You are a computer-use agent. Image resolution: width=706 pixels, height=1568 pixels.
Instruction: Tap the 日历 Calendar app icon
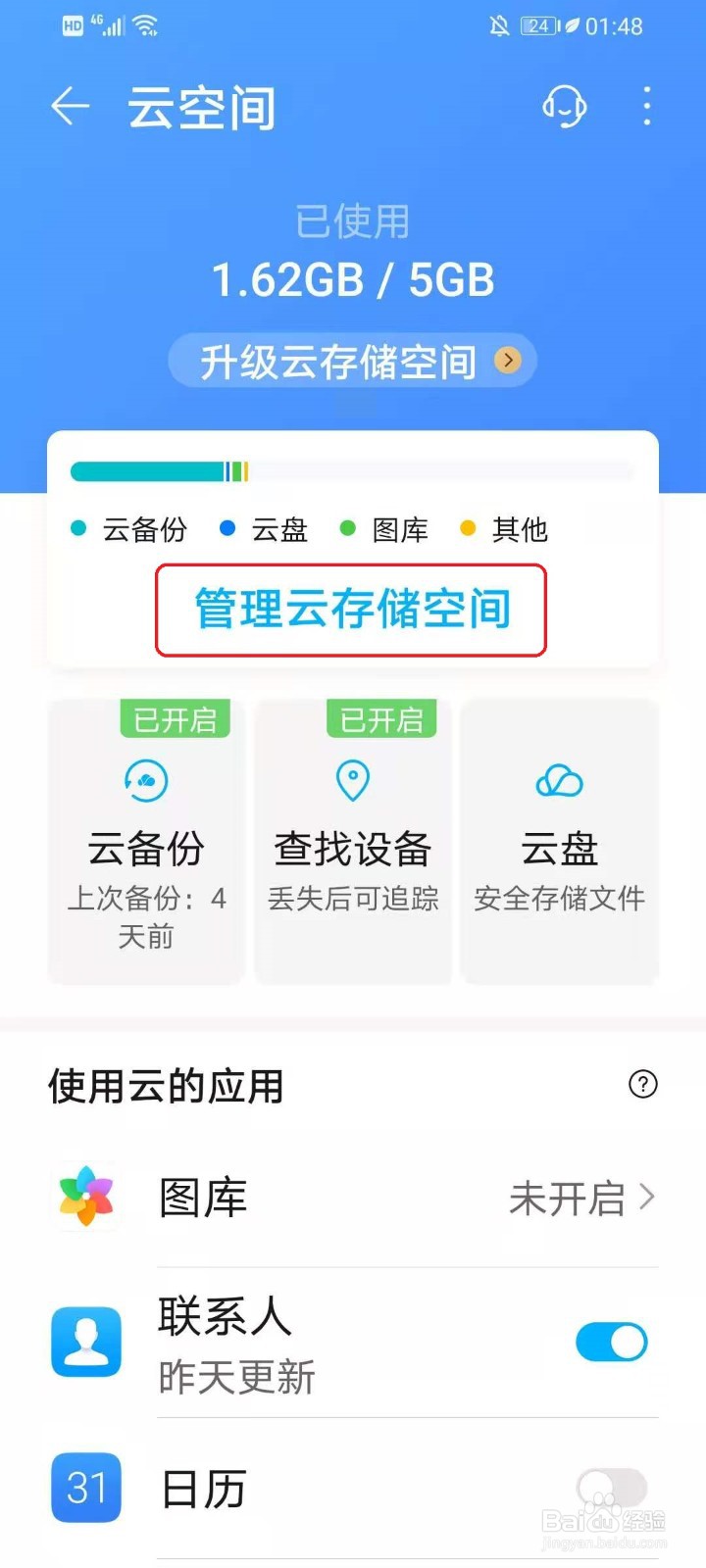(x=85, y=1489)
